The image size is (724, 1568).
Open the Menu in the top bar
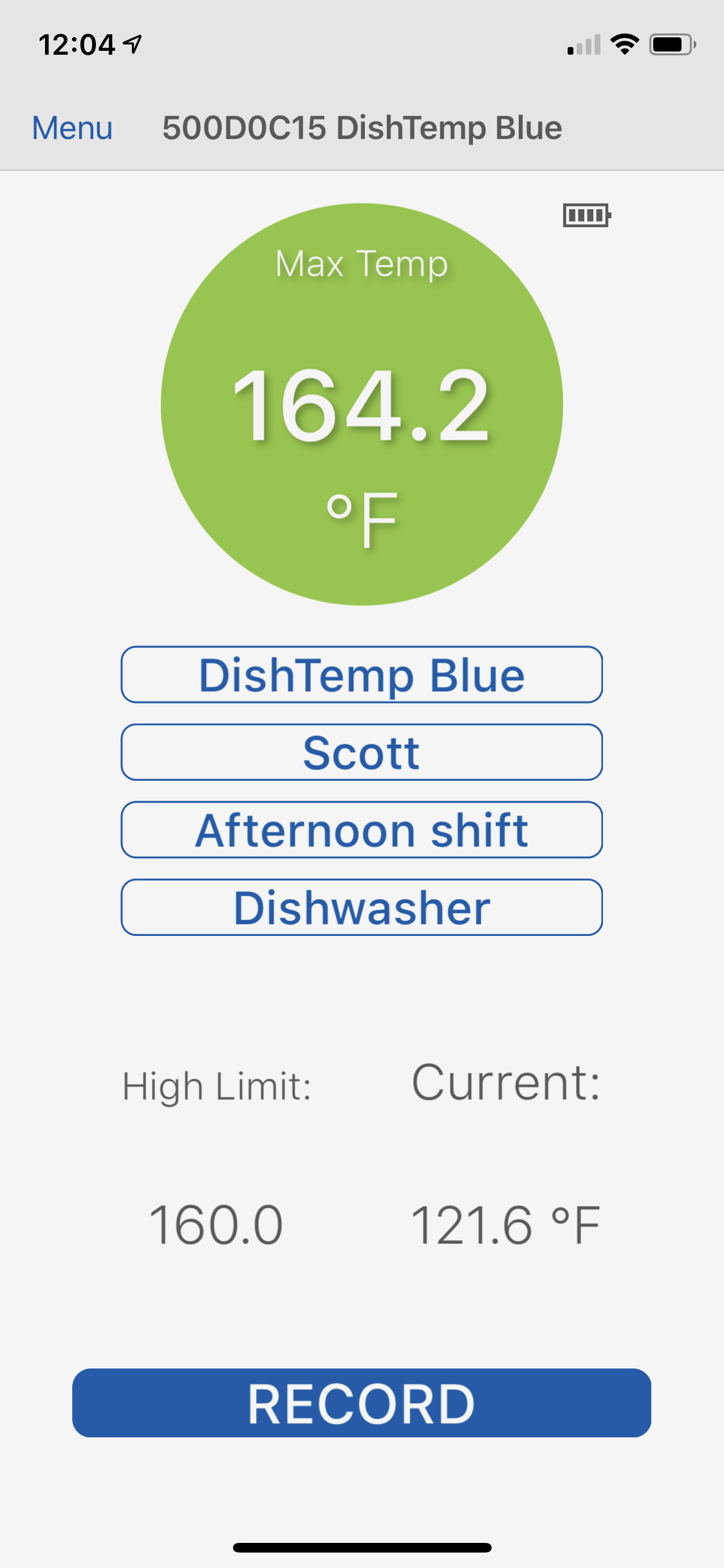click(x=72, y=127)
